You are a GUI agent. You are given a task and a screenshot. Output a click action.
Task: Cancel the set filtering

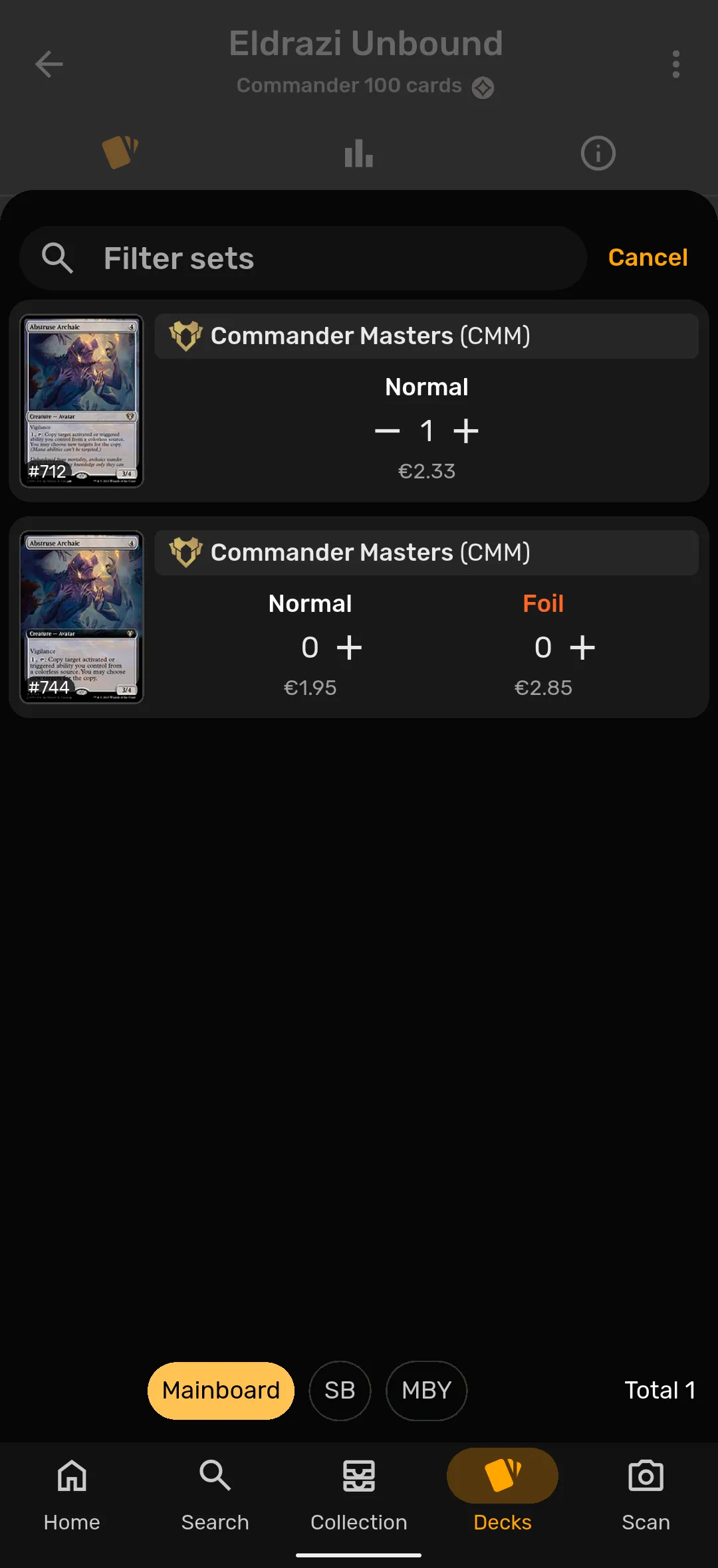click(x=647, y=257)
